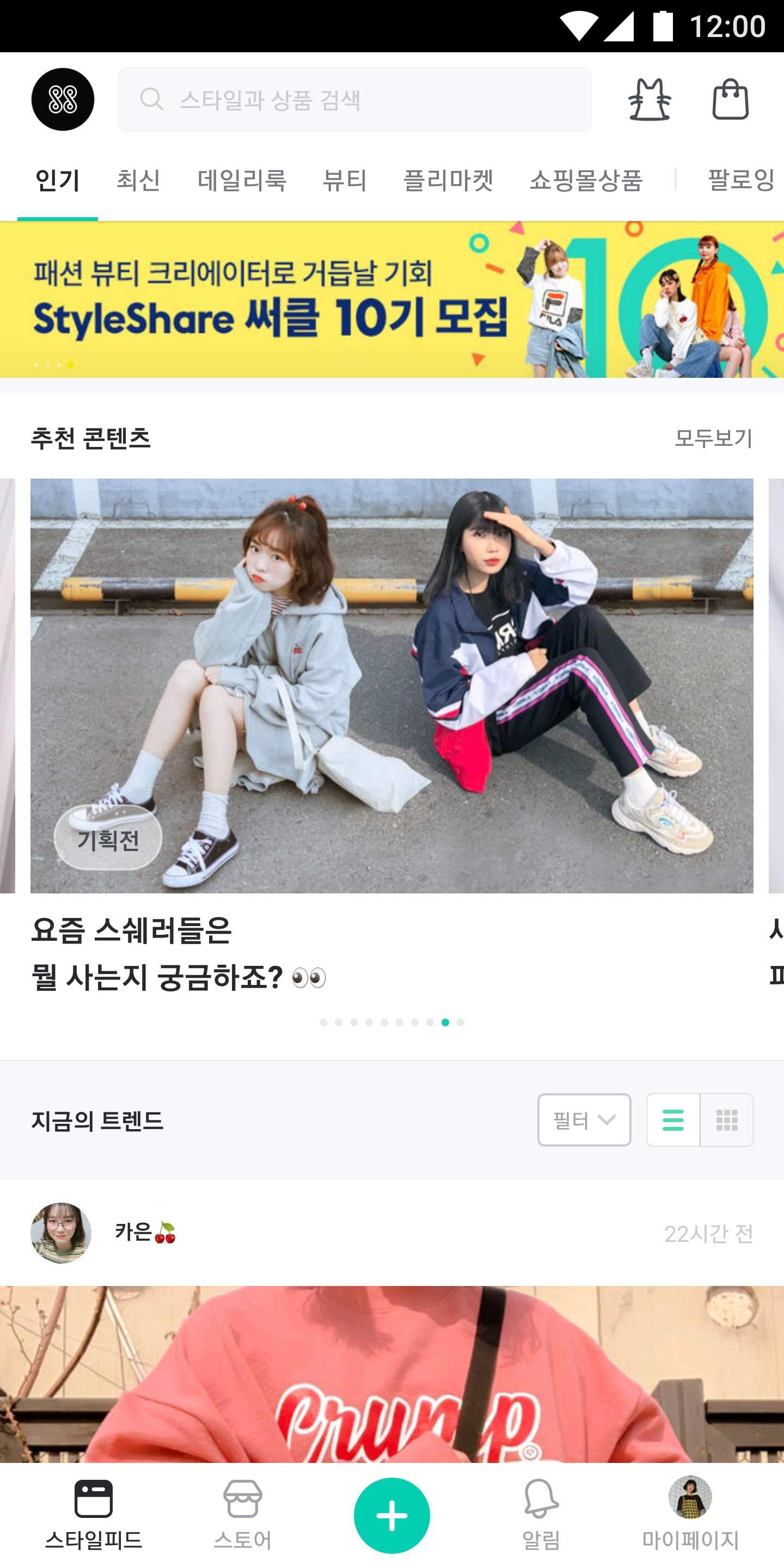Open 카은's profile

[61, 1233]
